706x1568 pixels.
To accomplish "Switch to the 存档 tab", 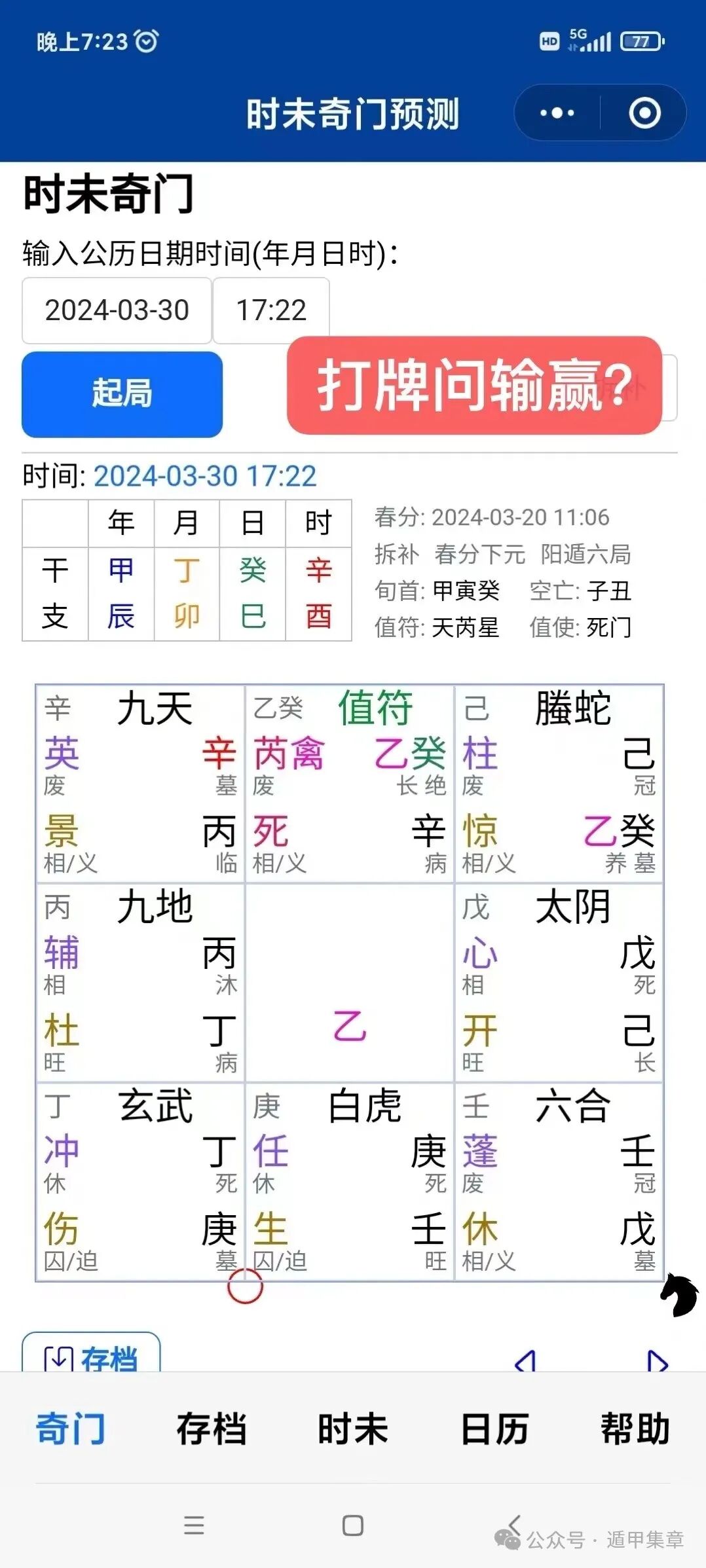I will (212, 1430).
